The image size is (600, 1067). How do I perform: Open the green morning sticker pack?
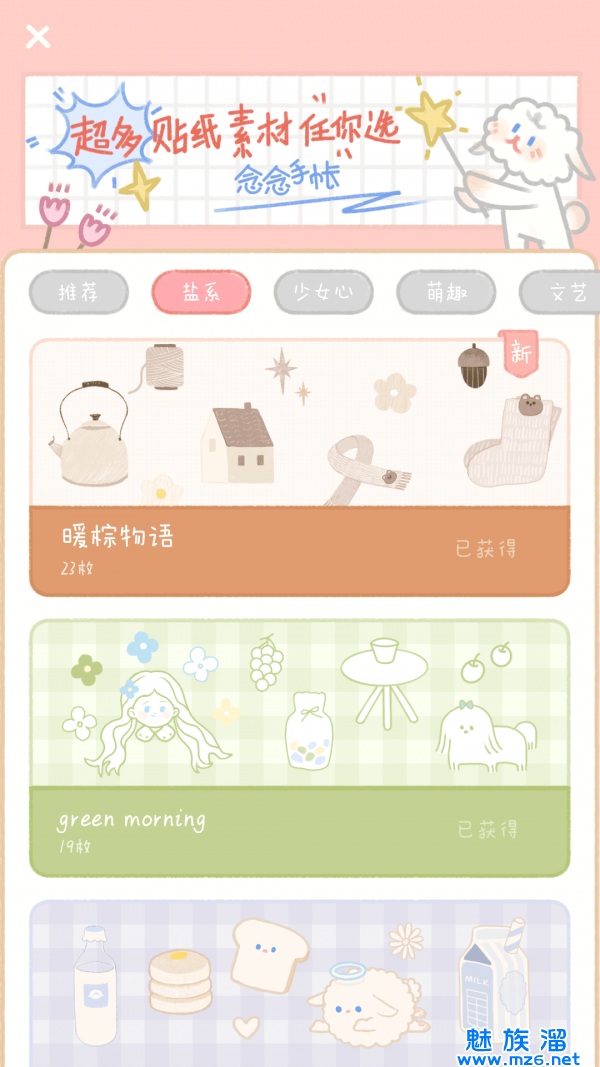tap(299, 747)
